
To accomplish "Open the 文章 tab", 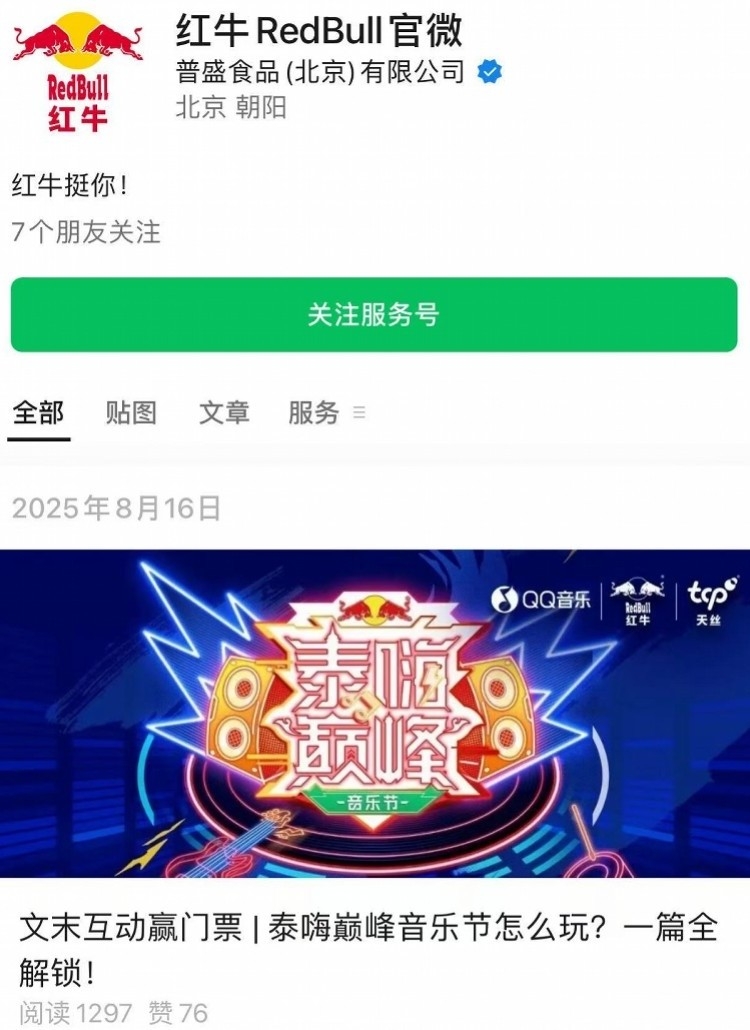I will (x=225, y=413).
